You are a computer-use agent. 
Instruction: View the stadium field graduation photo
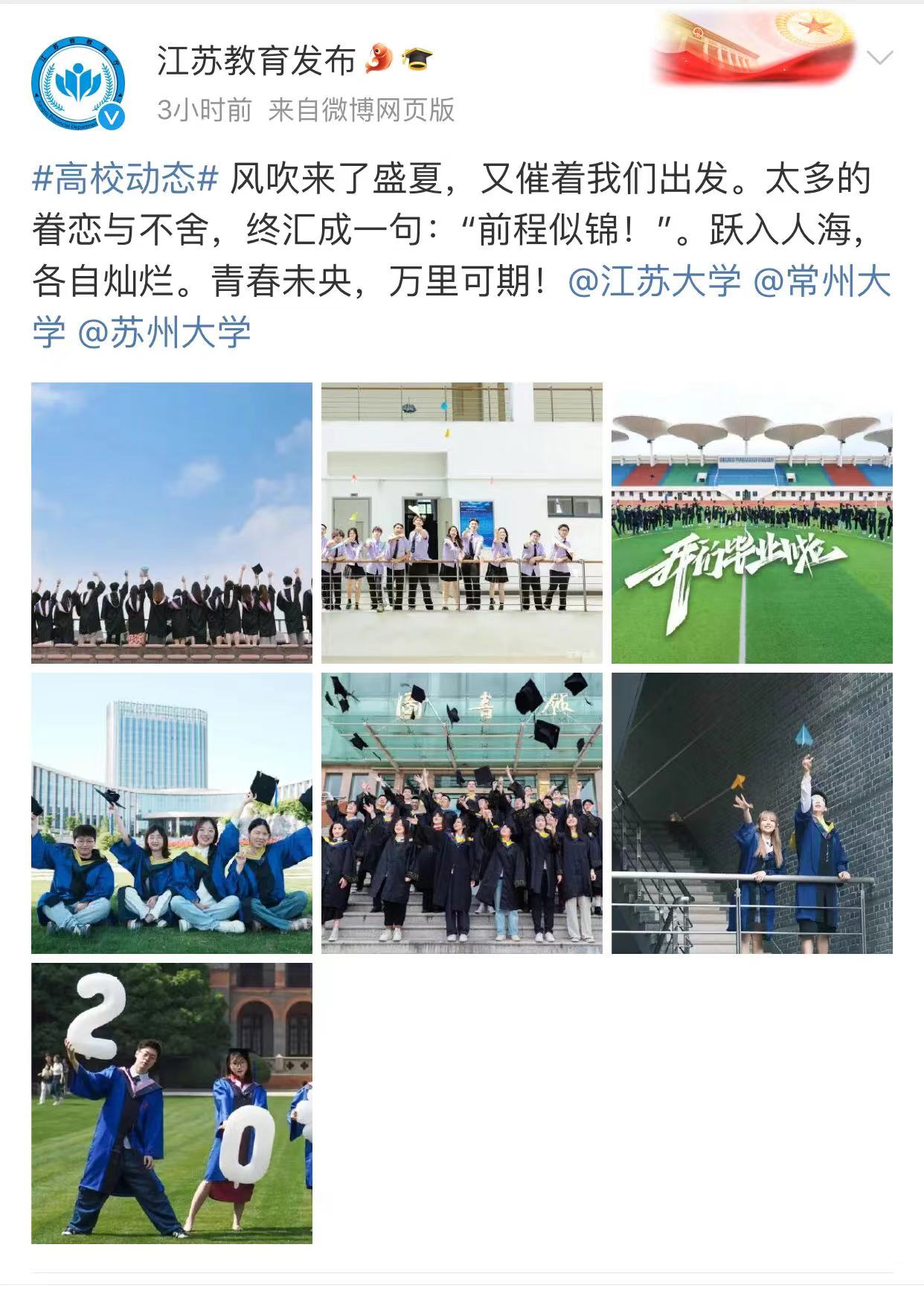[x=751, y=522]
